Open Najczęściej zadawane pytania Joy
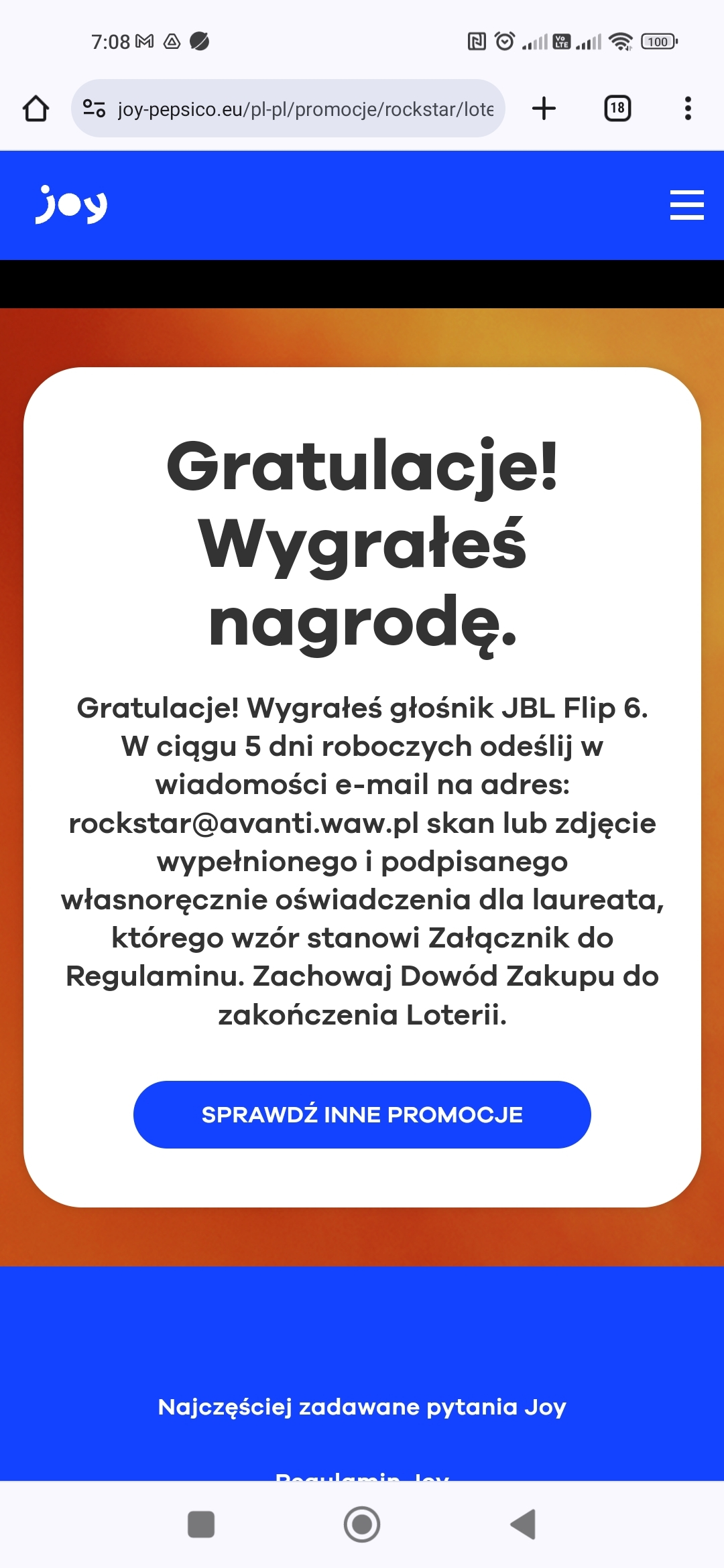This screenshot has width=724, height=1568. pos(362,1407)
